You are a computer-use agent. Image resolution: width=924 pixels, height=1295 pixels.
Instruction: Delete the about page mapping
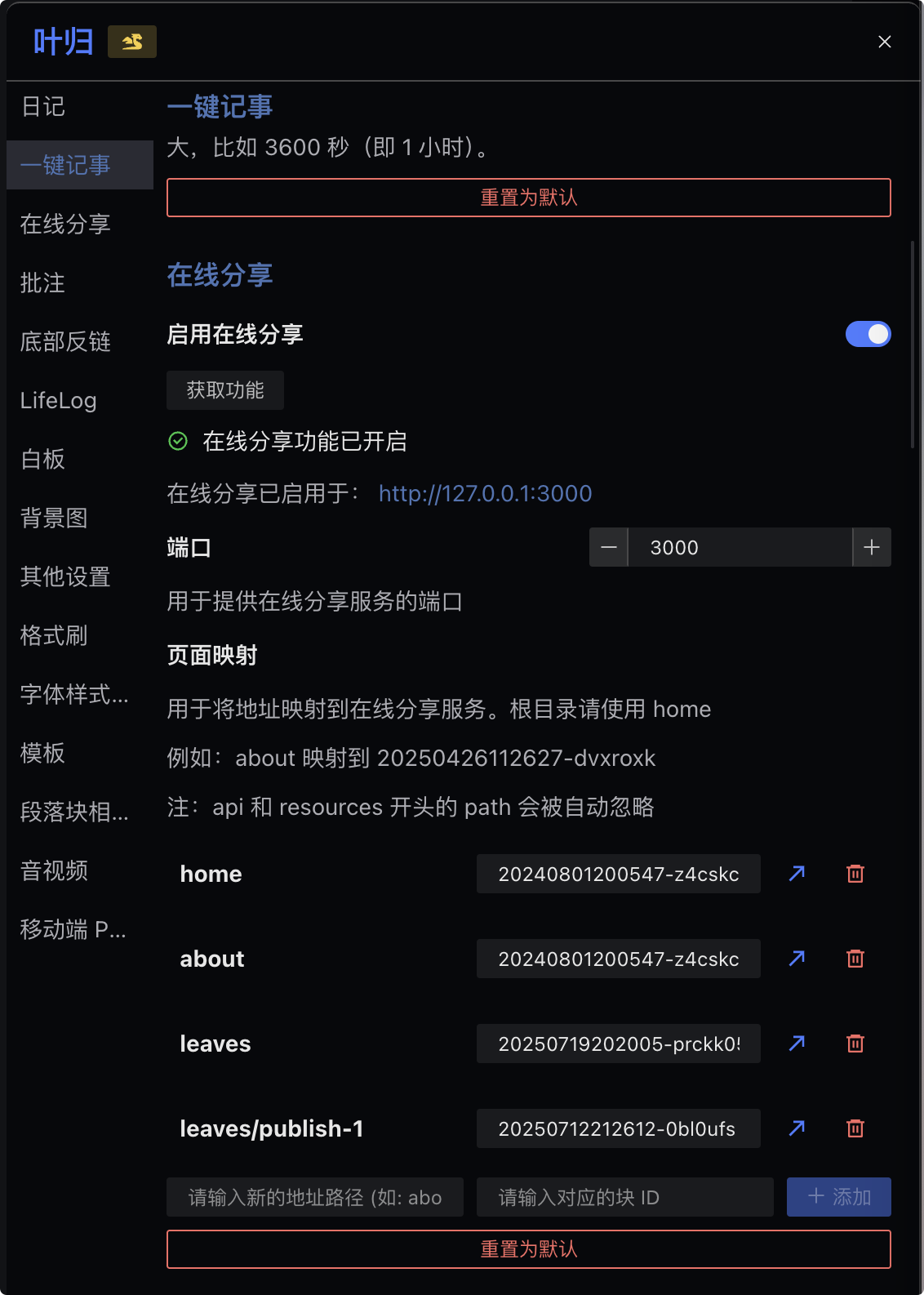point(855,959)
